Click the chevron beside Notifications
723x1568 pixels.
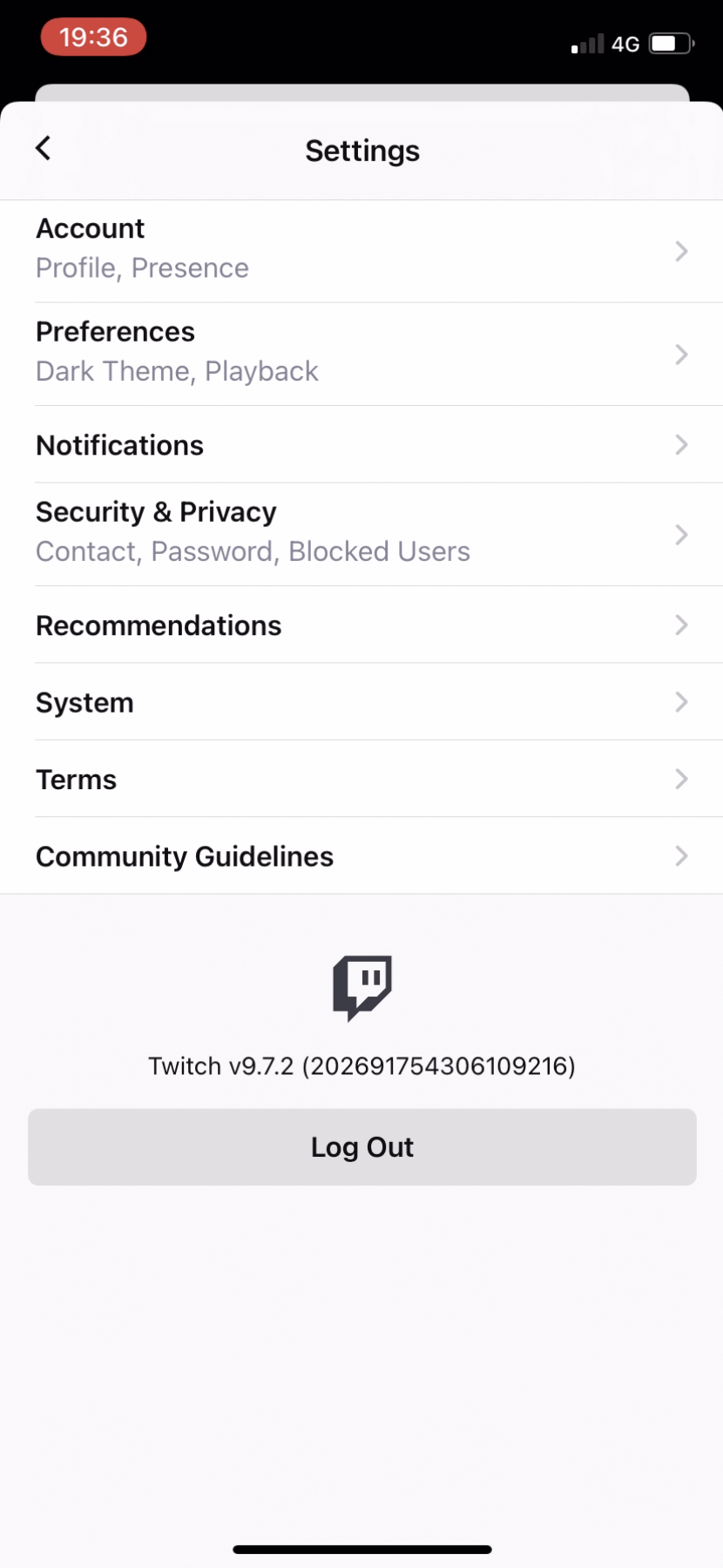click(682, 445)
